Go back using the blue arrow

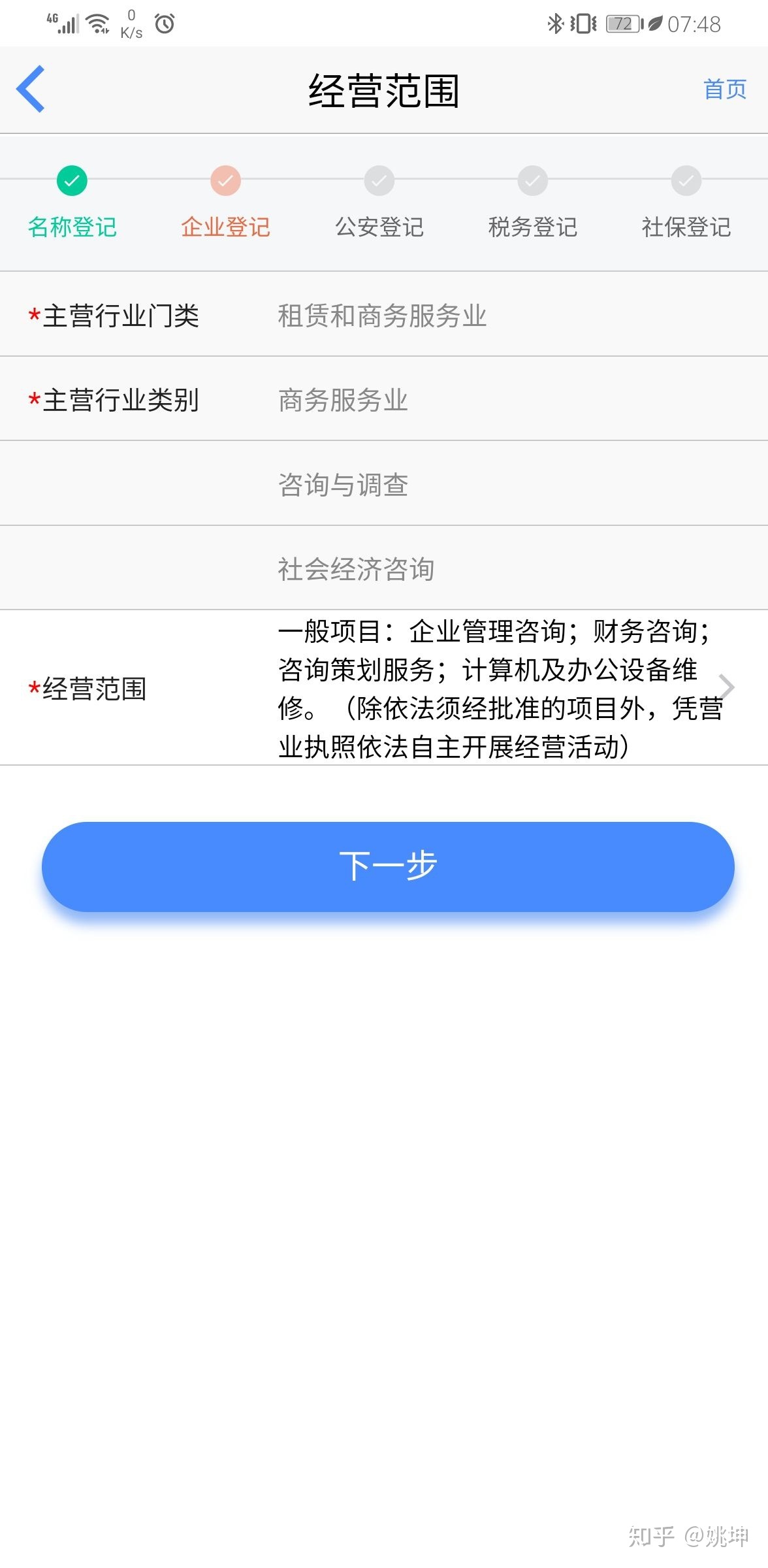coord(31,89)
